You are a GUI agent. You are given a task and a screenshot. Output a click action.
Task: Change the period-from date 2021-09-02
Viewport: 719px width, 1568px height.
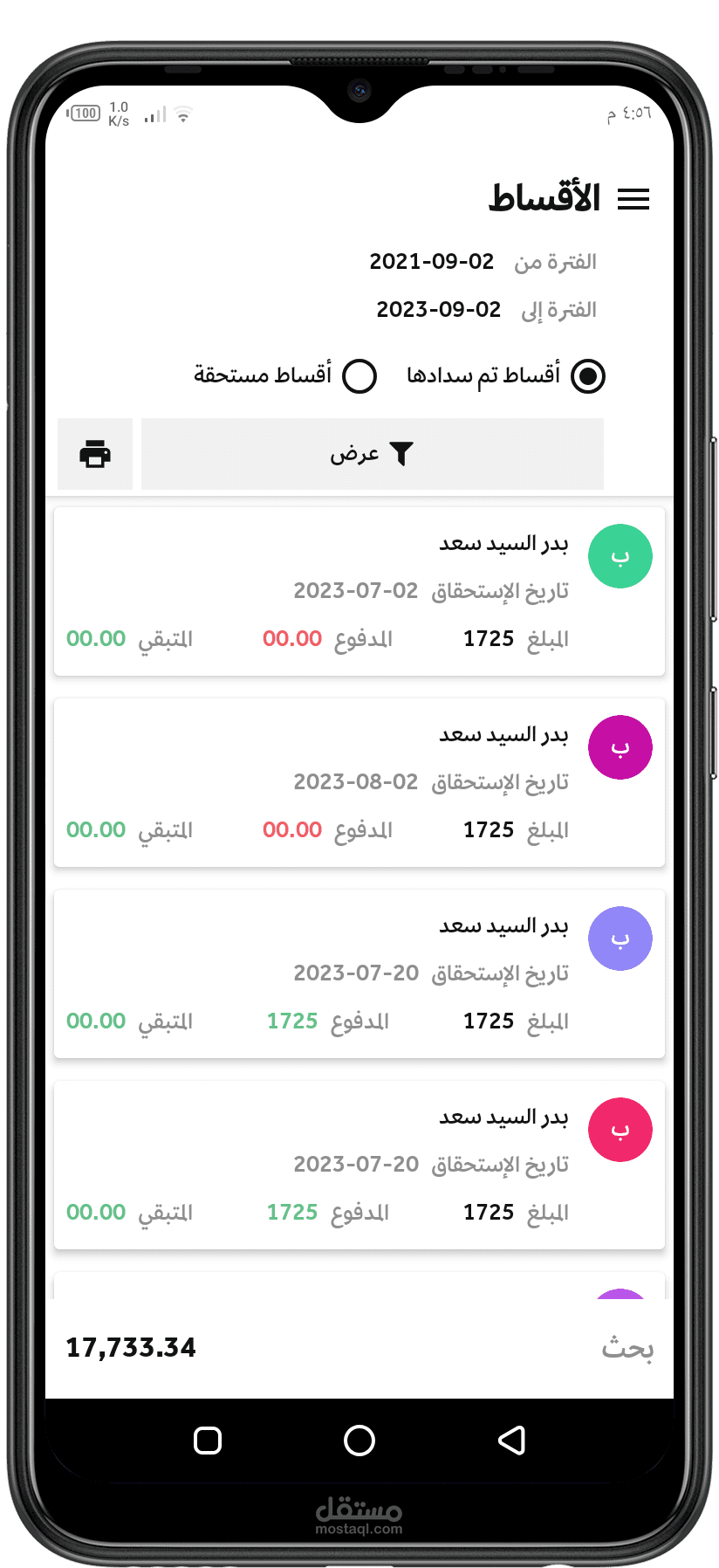(432, 261)
